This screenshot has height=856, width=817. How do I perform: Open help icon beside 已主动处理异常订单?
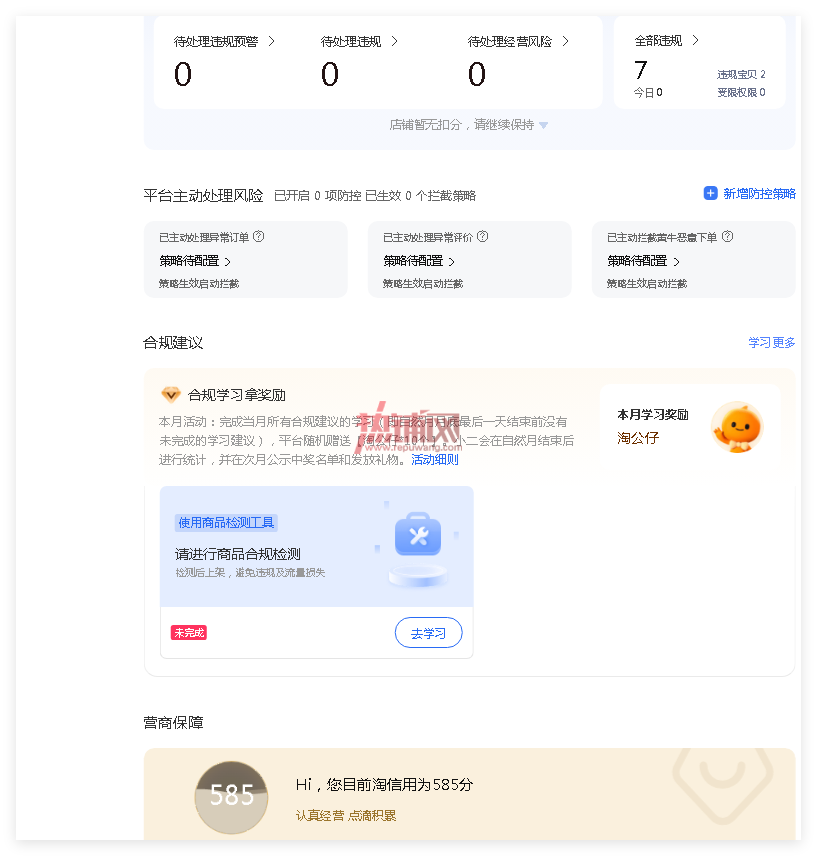tap(259, 236)
